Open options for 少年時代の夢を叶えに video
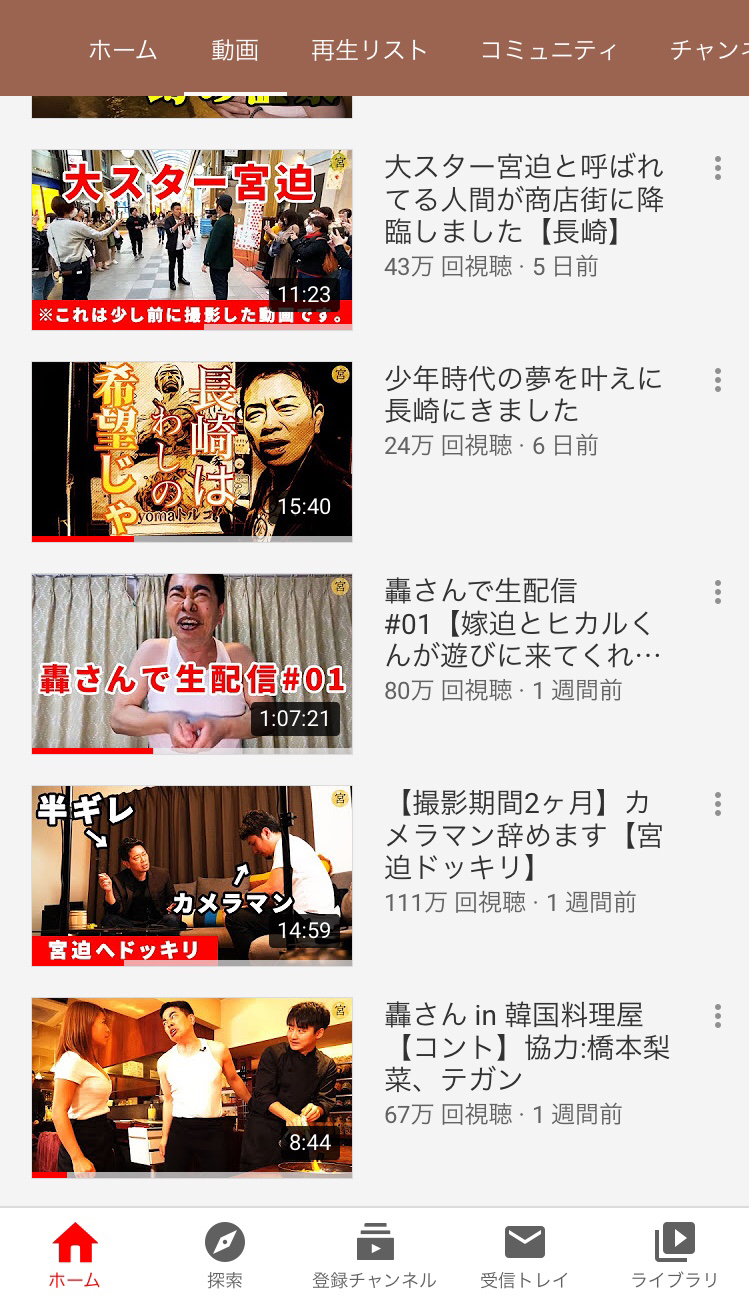The width and height of the screenshot is (749, 1302). [717, 380]
